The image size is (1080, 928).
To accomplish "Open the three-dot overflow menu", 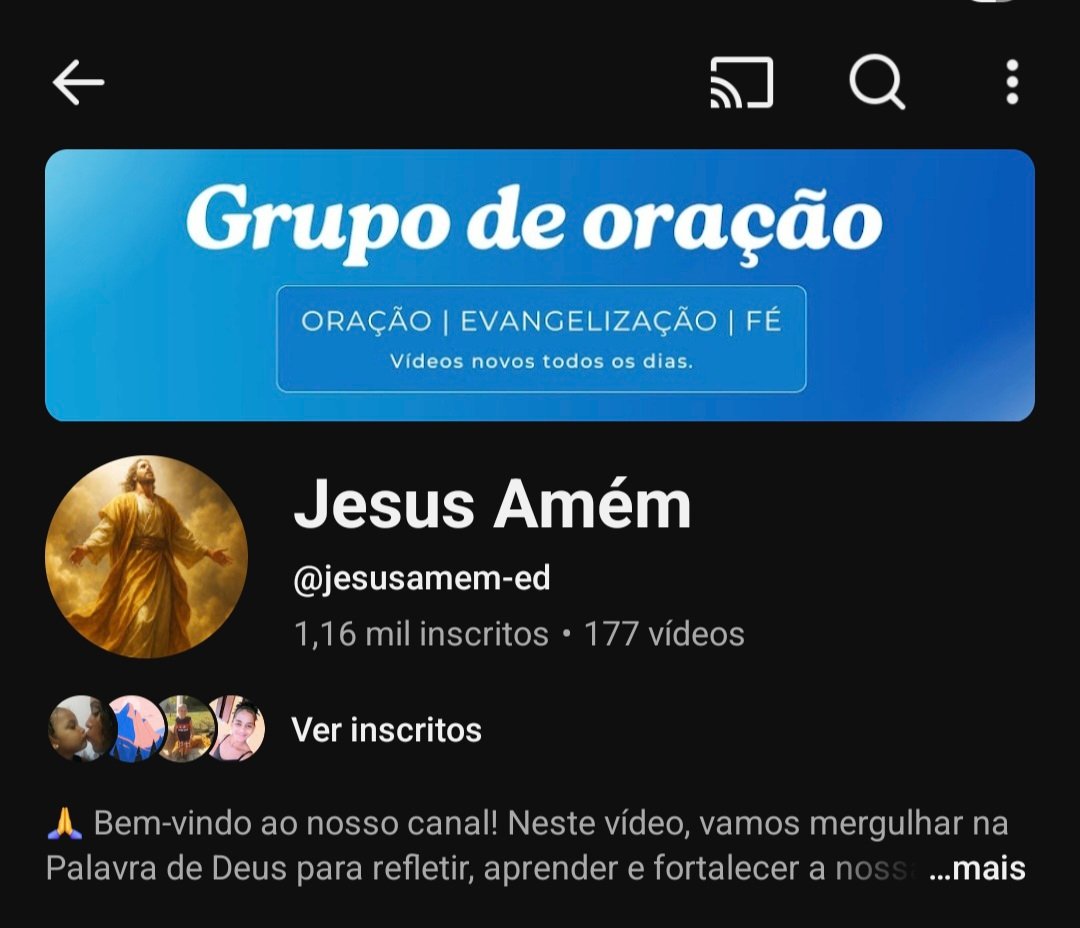I will pyautogui.click(x=1012, y=82).
